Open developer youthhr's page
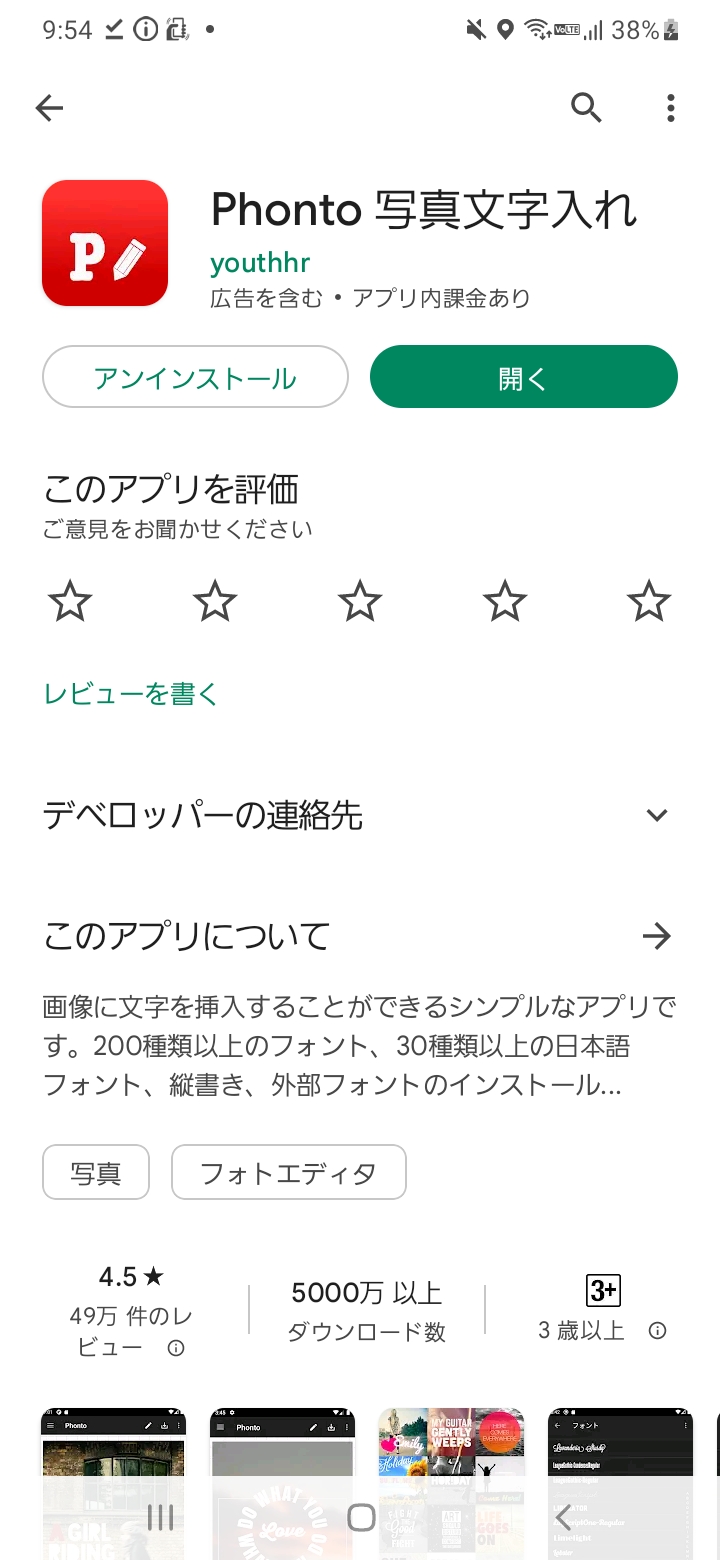720x1560 pixels. pyautogui.click(x=260, y=263)
